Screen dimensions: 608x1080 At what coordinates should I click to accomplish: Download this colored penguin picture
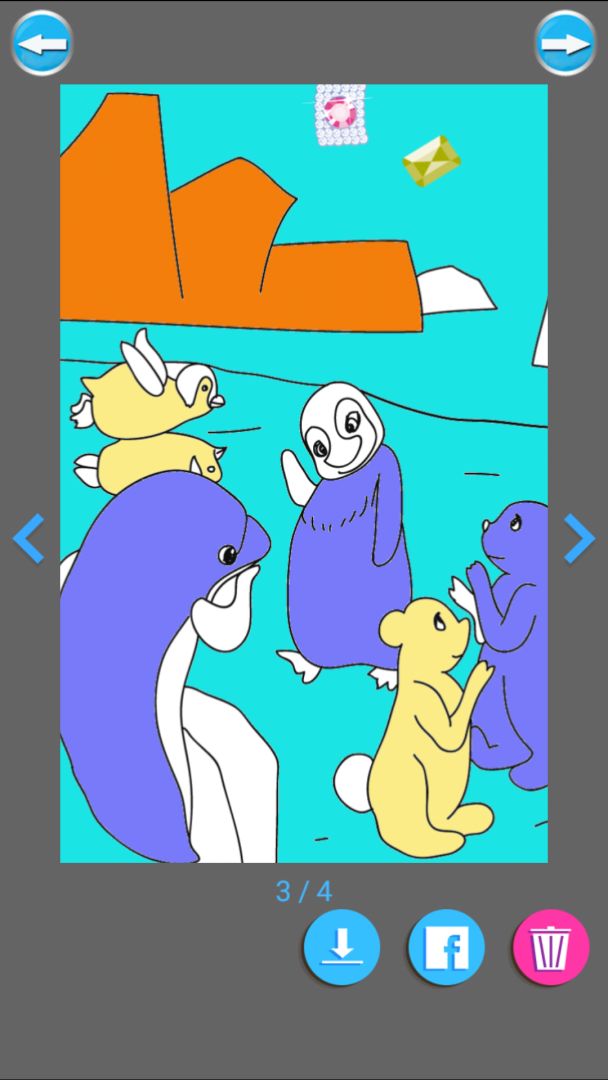[x=342, y=946]
